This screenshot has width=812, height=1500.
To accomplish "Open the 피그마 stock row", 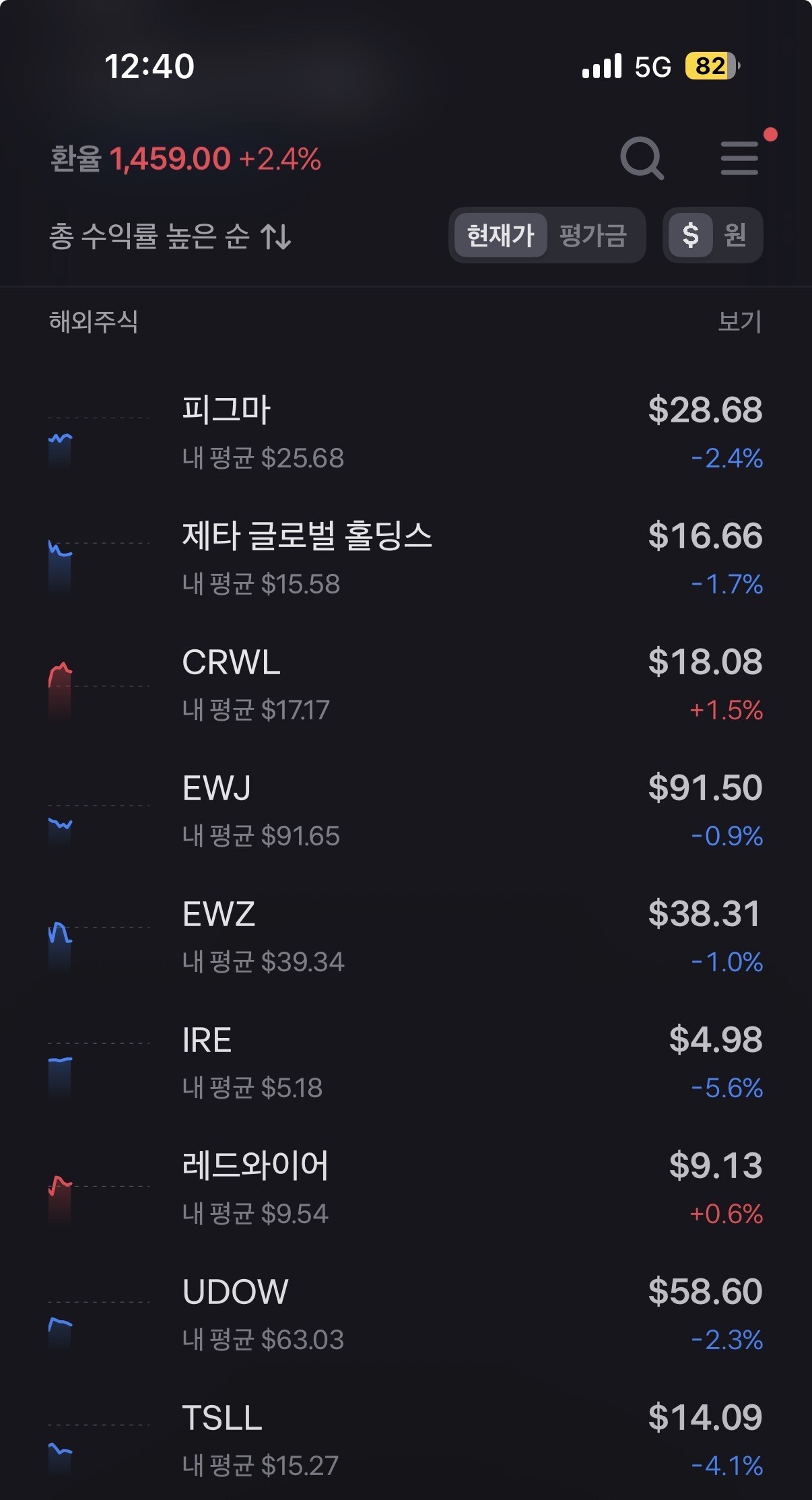I will coord(405,432).
